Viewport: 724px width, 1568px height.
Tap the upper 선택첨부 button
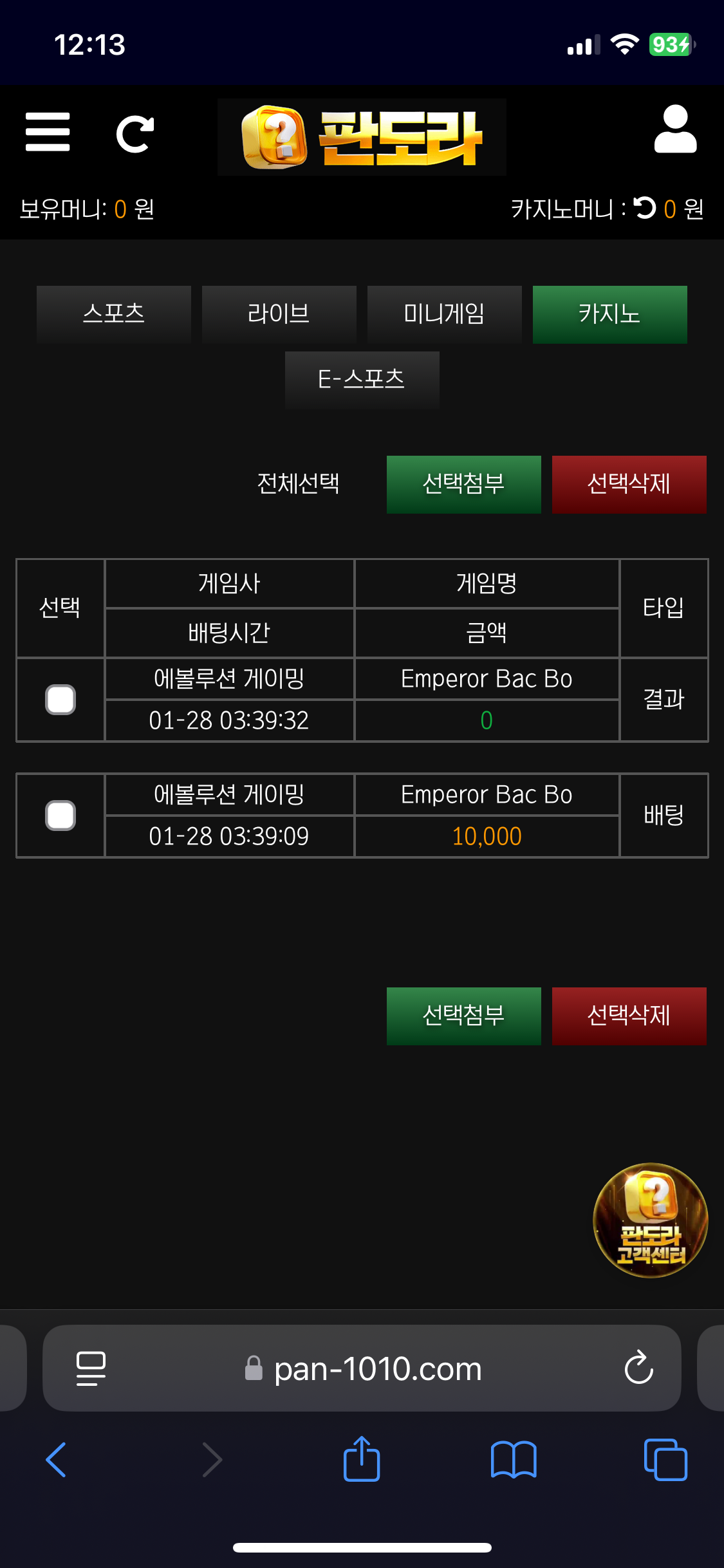pyautogui.click(x=463, y=484)
